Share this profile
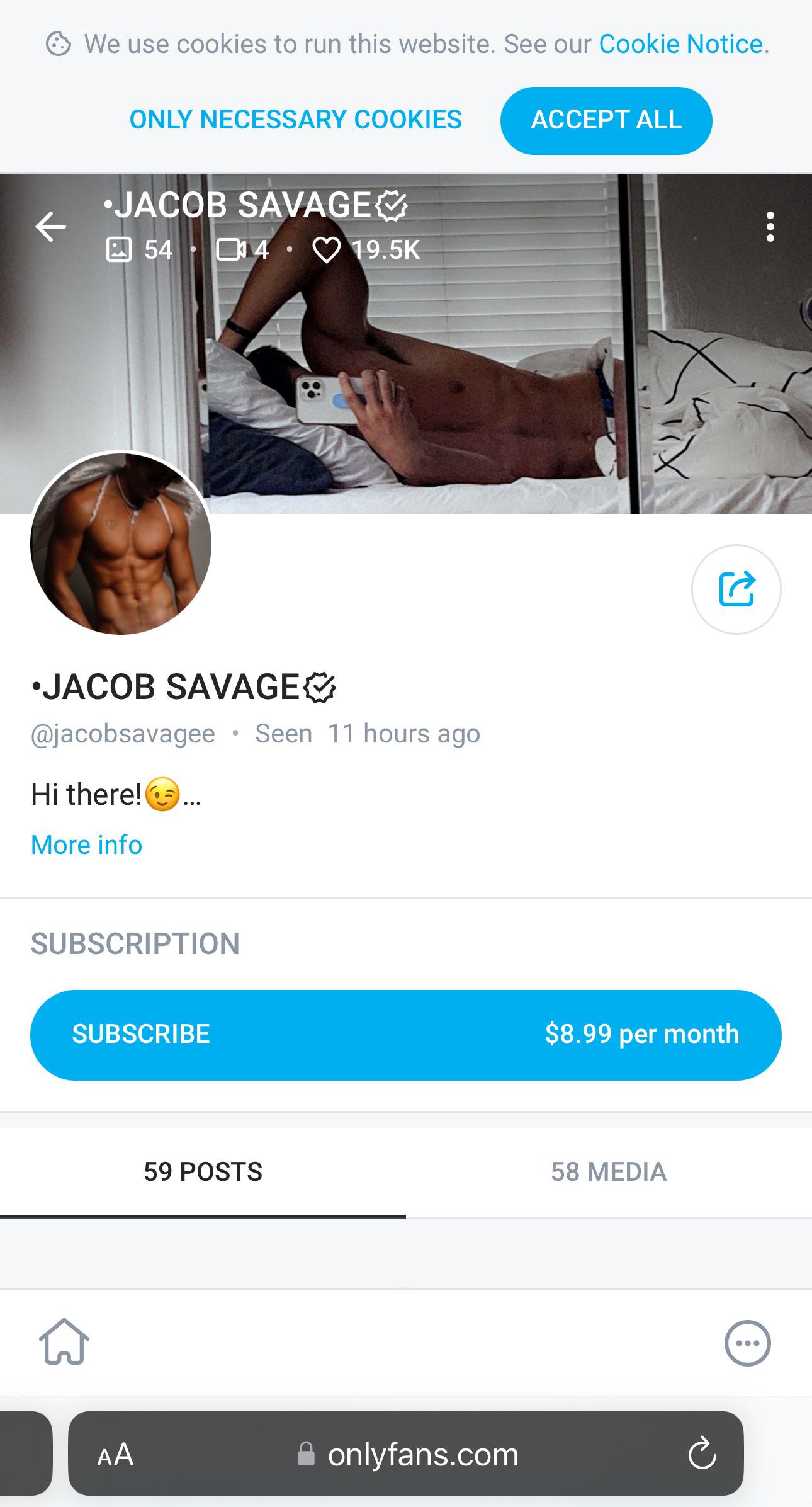This screenshot has width=812, height=1507. coord(736,589)
